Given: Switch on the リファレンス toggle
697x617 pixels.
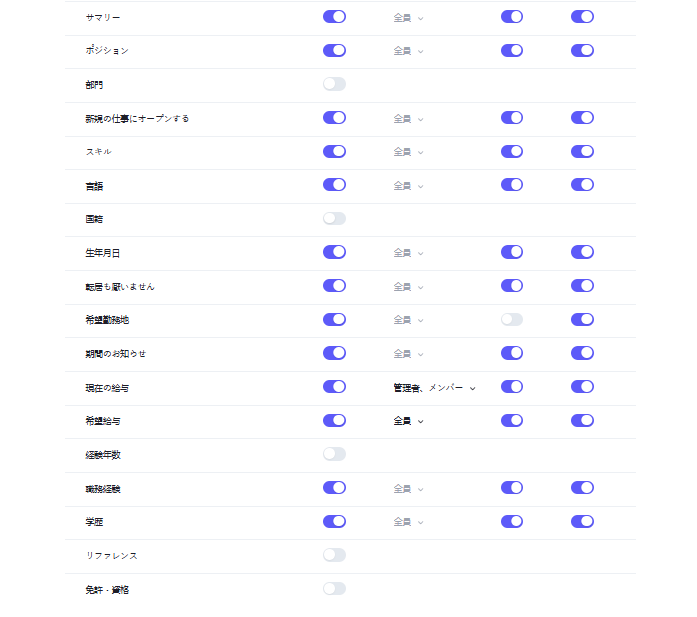Looking at the screenshot, I should (334, 555).
